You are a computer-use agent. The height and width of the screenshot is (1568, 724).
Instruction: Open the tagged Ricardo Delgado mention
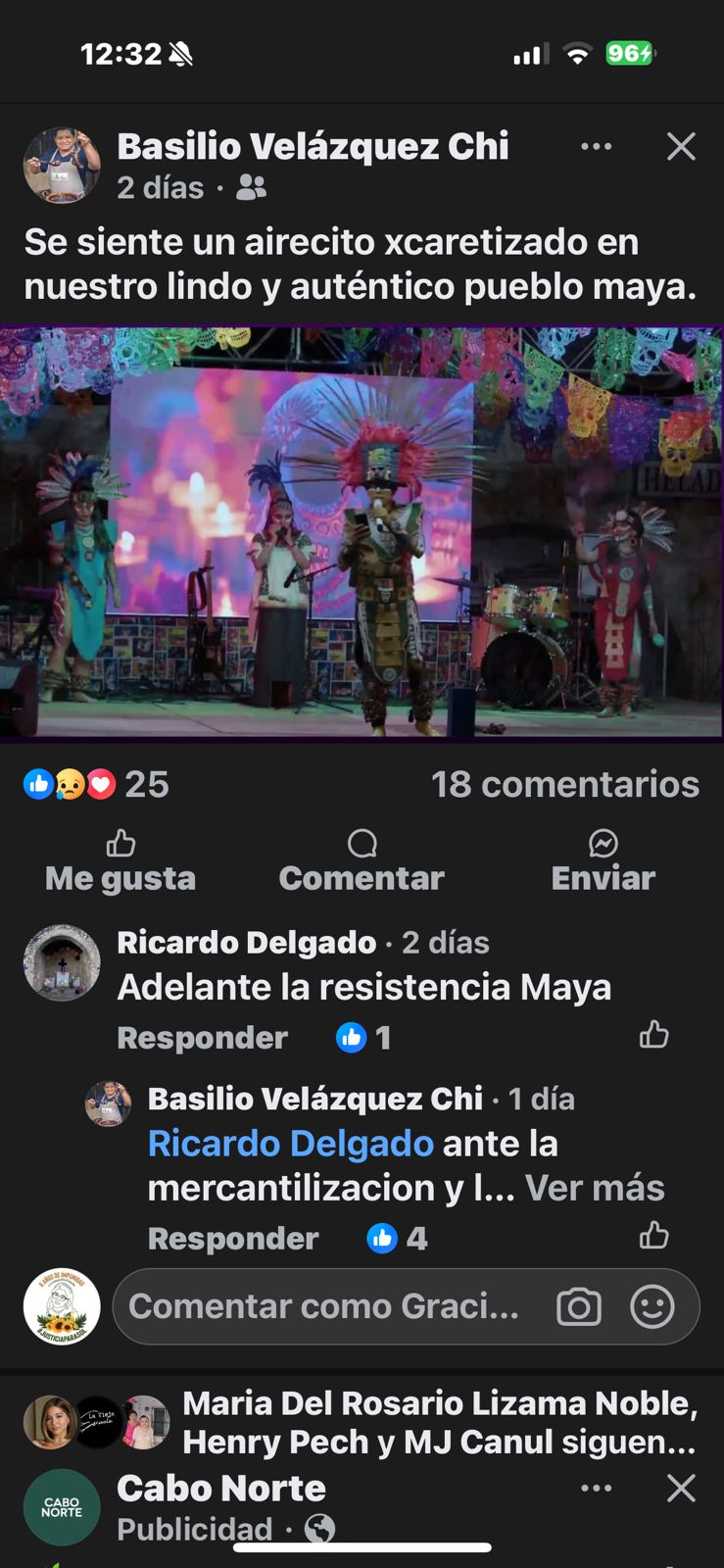pos(290,1144)
